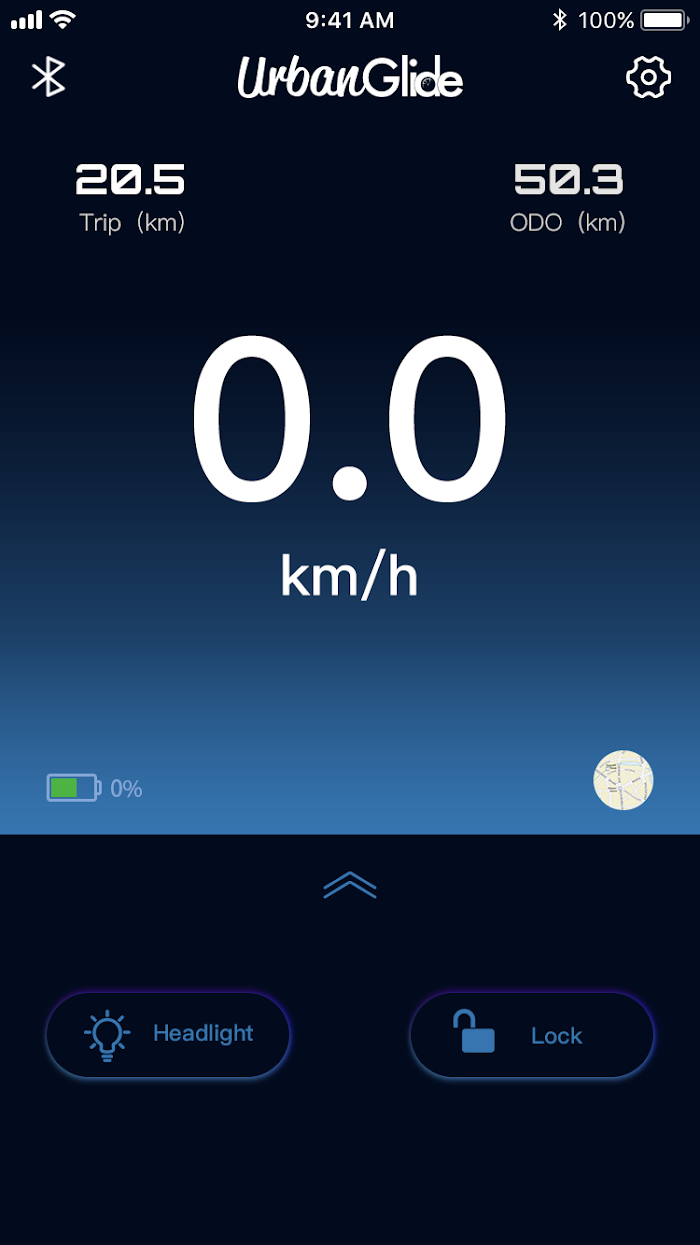Tap the Lock button
The height and width of the screenshot is (1245, 700).
pos(532,1035)
